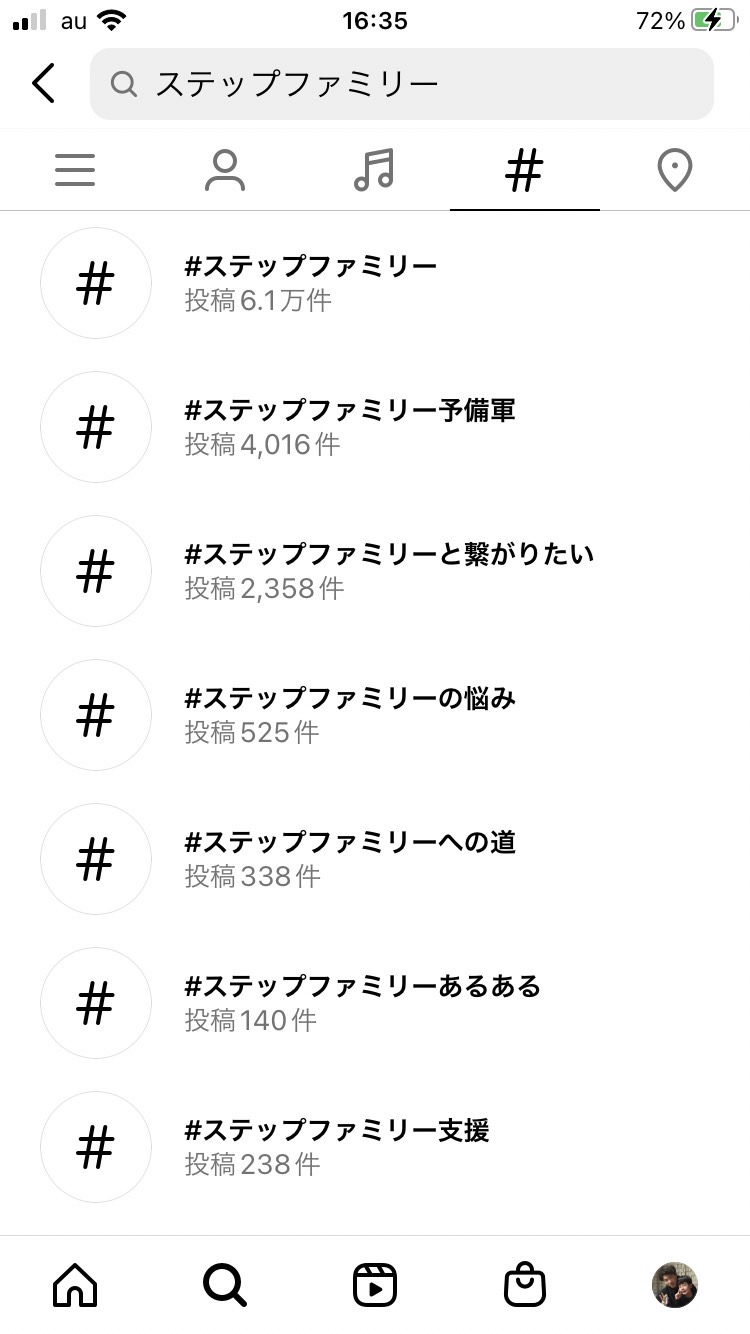The width and height of the screenshot is (750, 1334).
Task: Go to the Home feed
Action: point(75,1285)
